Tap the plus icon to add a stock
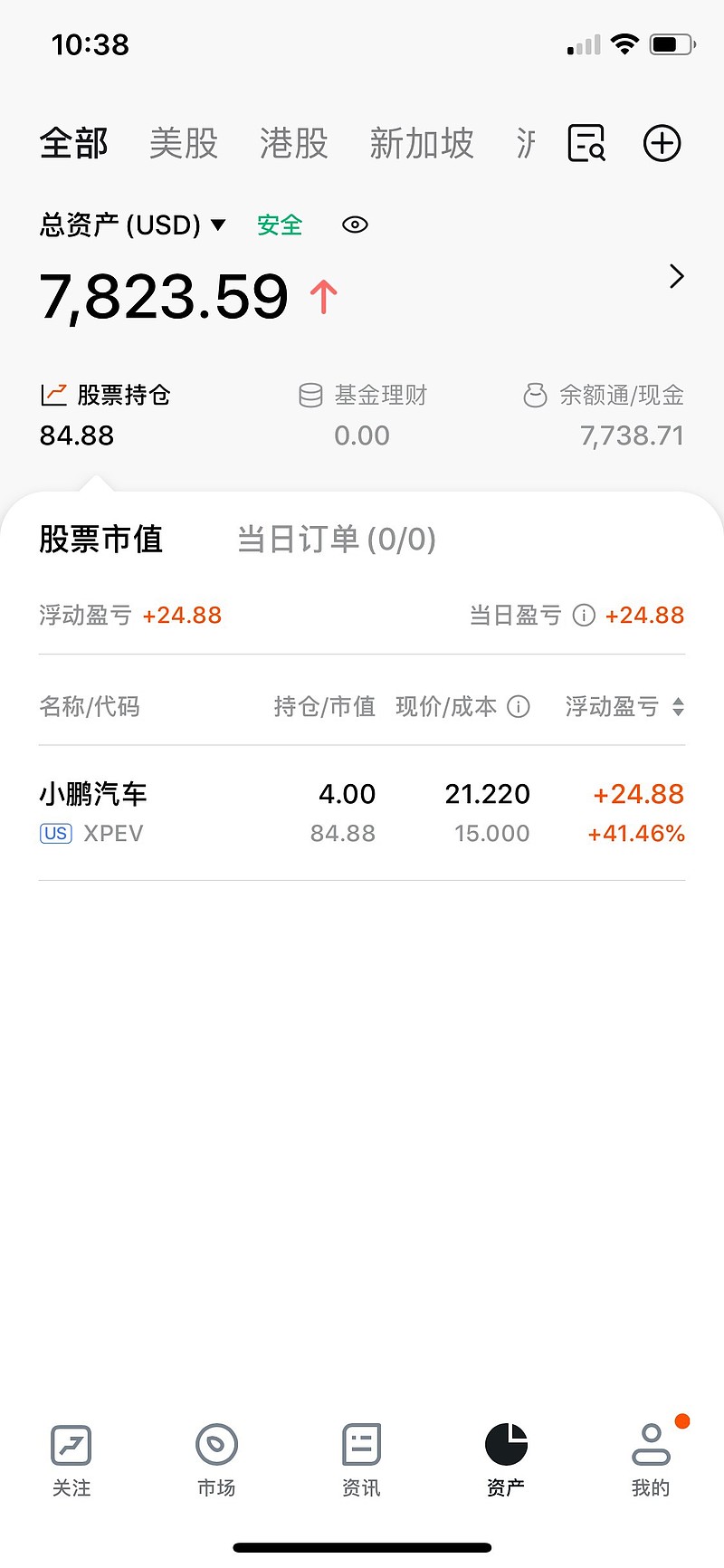 click(662, 143)
